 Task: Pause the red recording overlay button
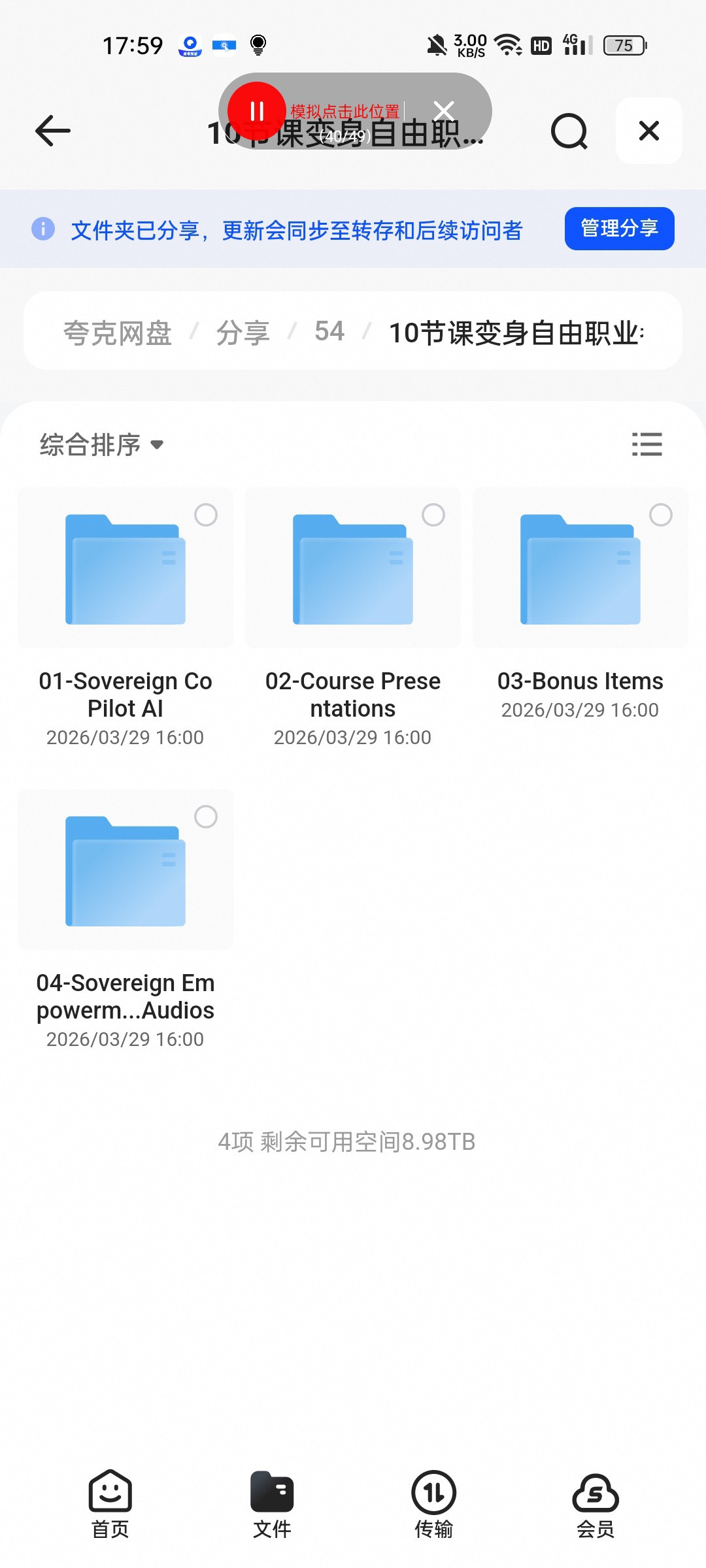[257, 111]
